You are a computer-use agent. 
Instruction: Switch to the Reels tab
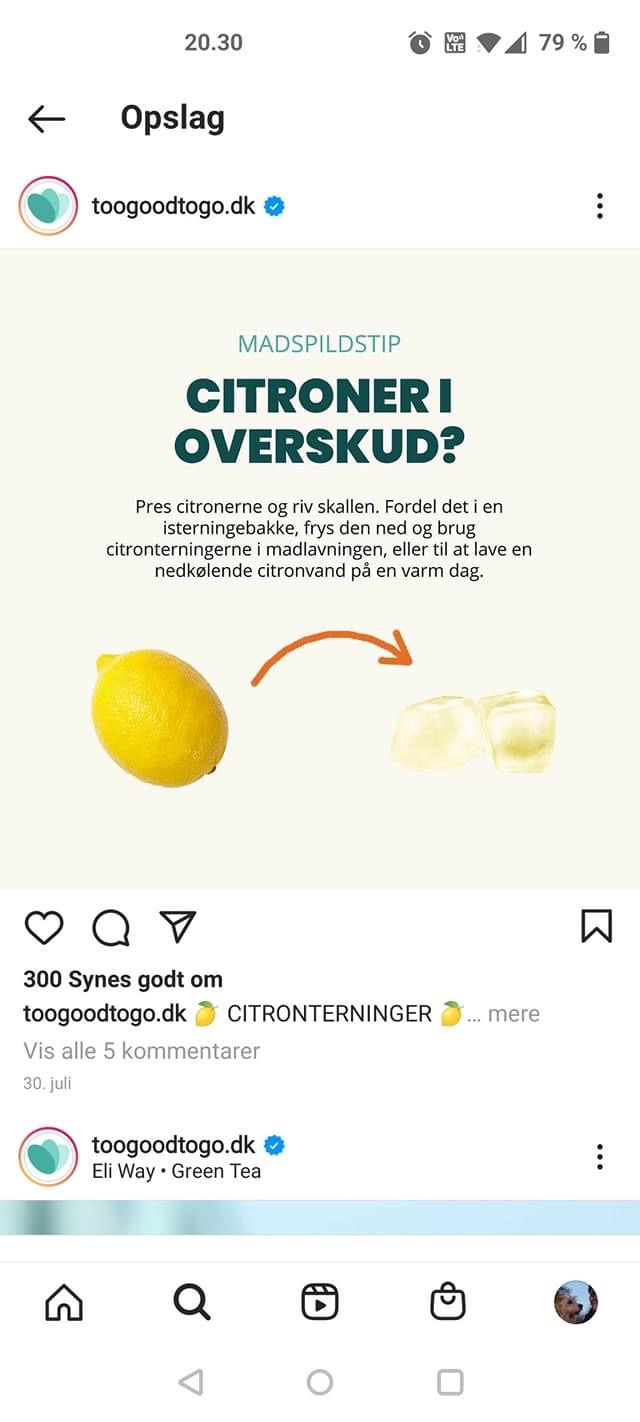[320, 1302]
